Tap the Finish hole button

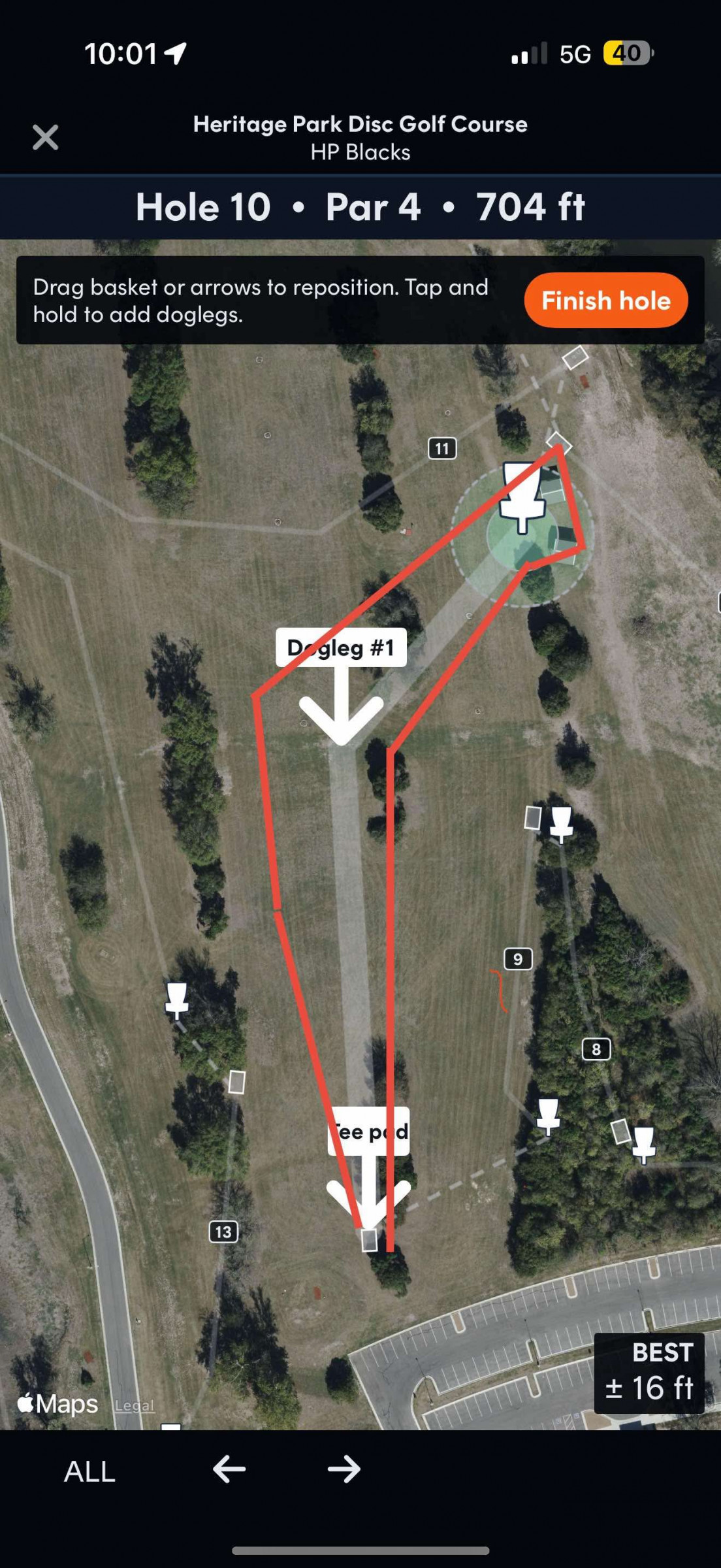click(605, 301)
